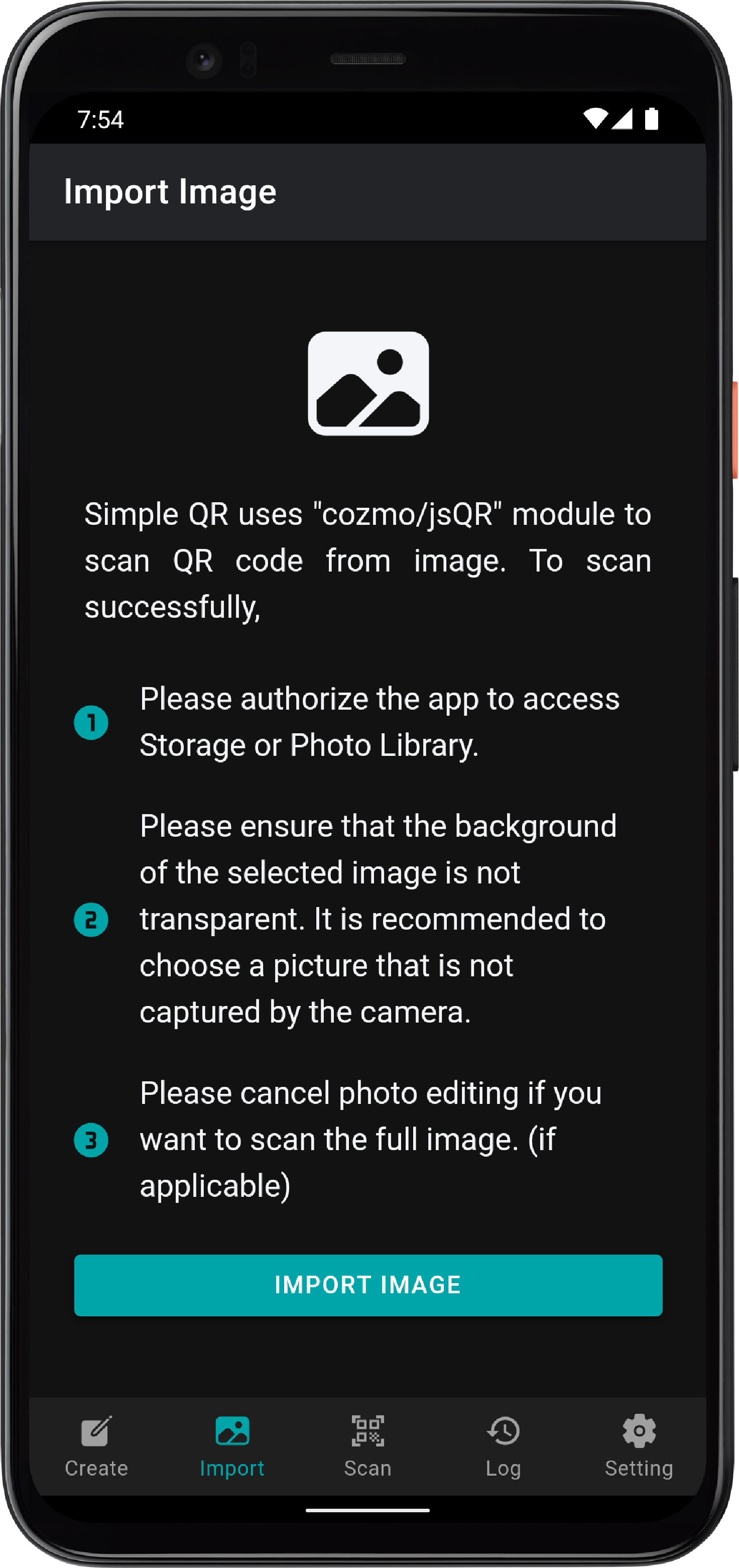Select the Import tab

(x=232, y=1446)
